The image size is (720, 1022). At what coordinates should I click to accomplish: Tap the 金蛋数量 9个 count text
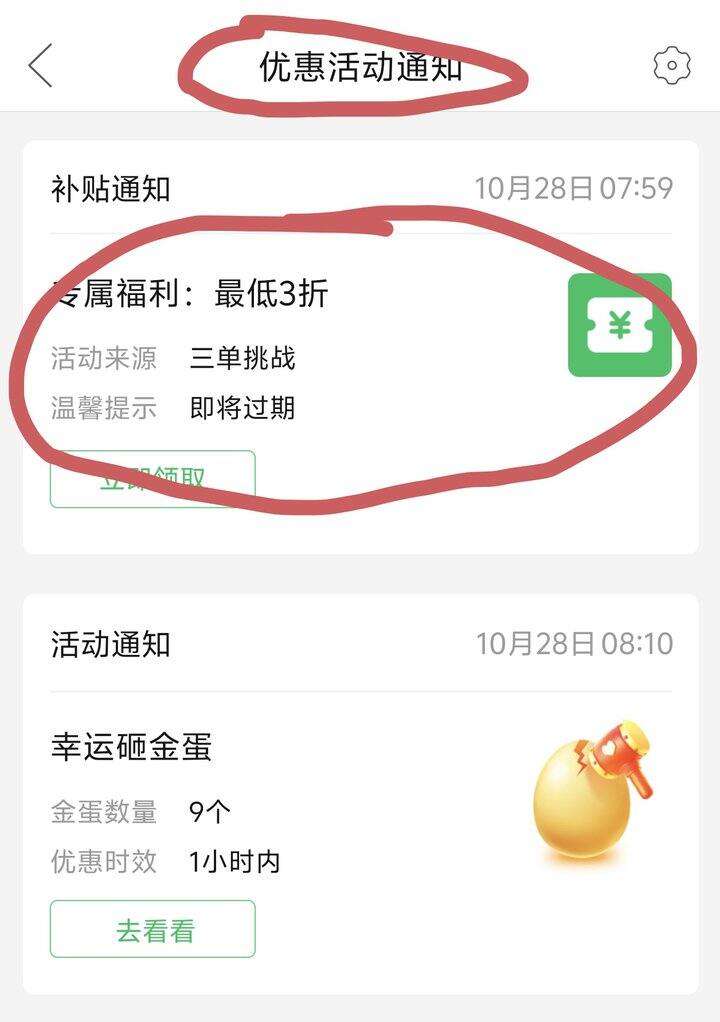(140, 812)
